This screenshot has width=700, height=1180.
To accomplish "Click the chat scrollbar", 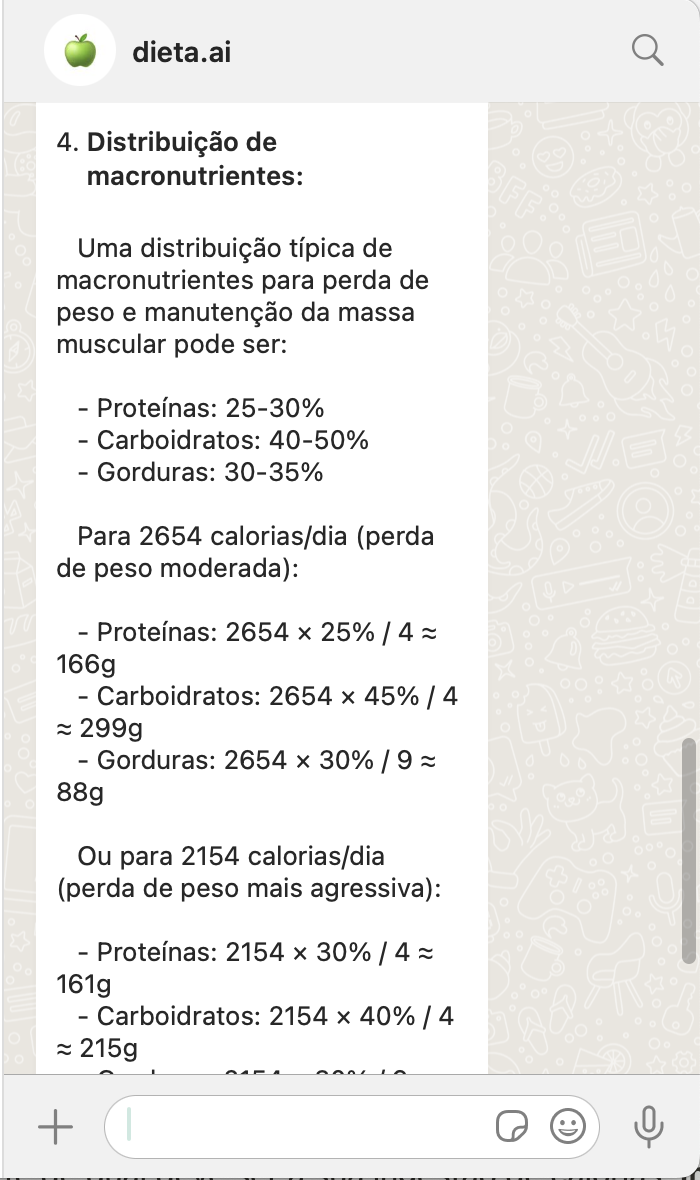I will [x=688, y=851].
